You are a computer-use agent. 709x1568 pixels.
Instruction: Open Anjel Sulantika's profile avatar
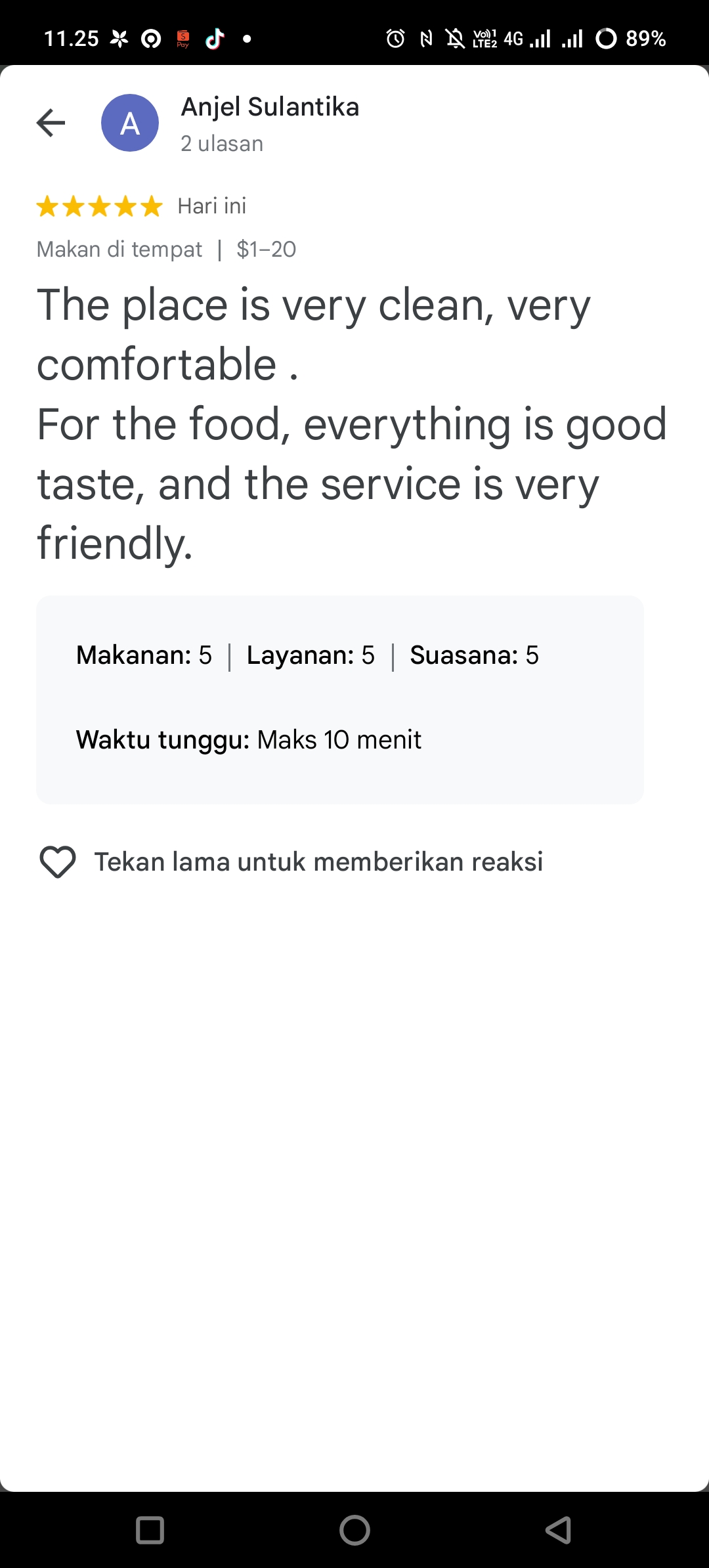pyautogui.click(x=130, y=123)
